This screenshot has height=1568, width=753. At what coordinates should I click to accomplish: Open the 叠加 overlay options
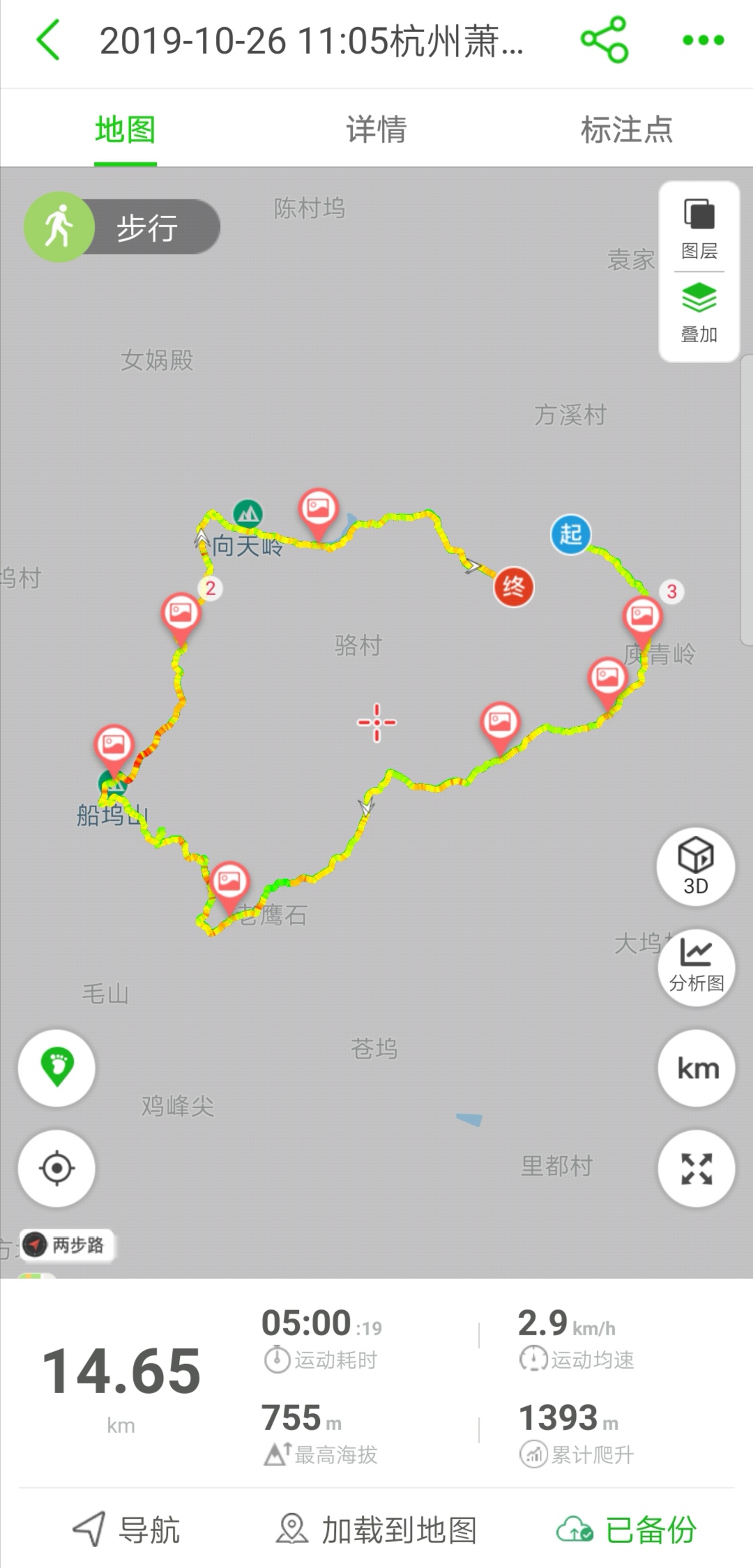point(699,314)
